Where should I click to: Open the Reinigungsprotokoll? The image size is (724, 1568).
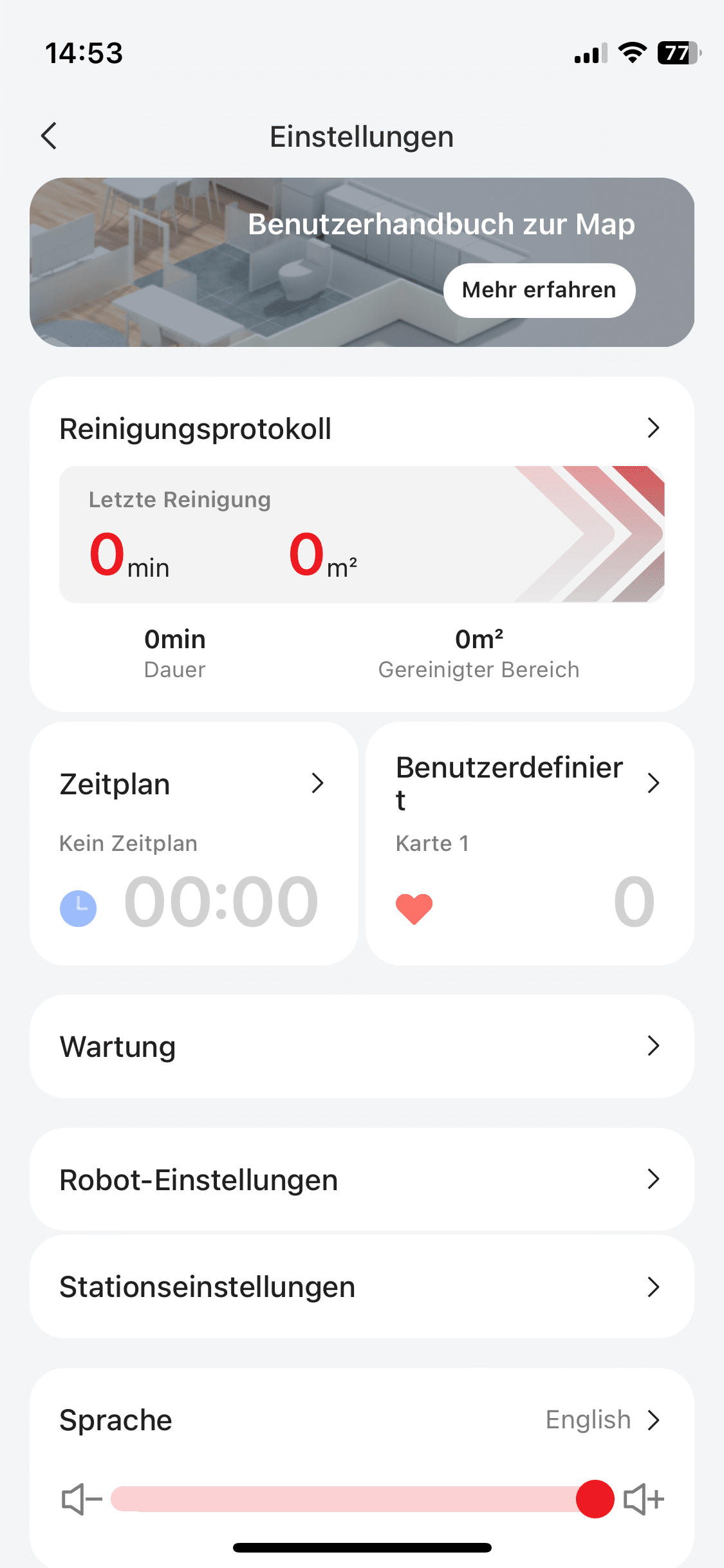point(360,429)
